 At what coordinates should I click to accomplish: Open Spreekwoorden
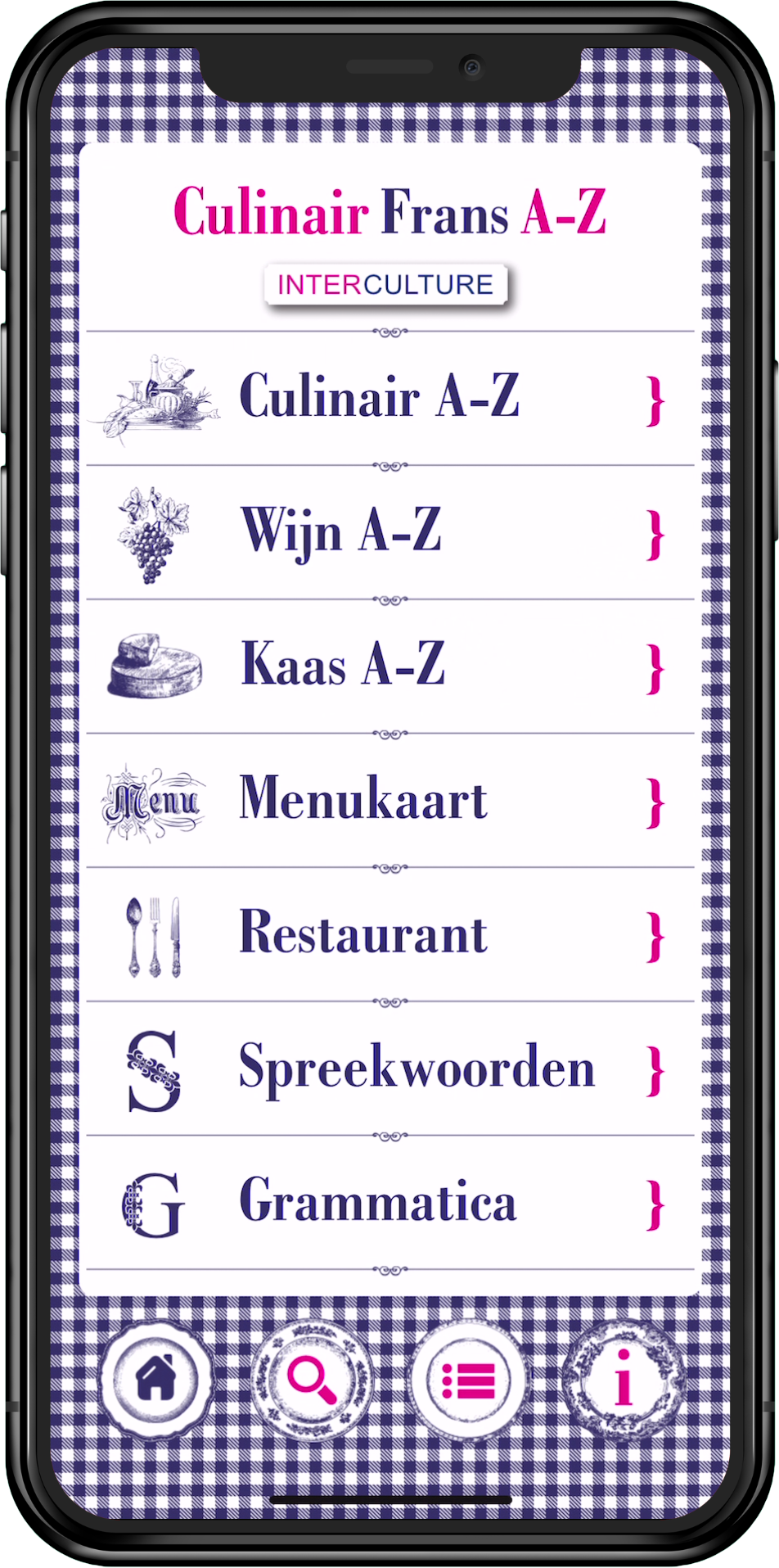[x=416, y=1069]
